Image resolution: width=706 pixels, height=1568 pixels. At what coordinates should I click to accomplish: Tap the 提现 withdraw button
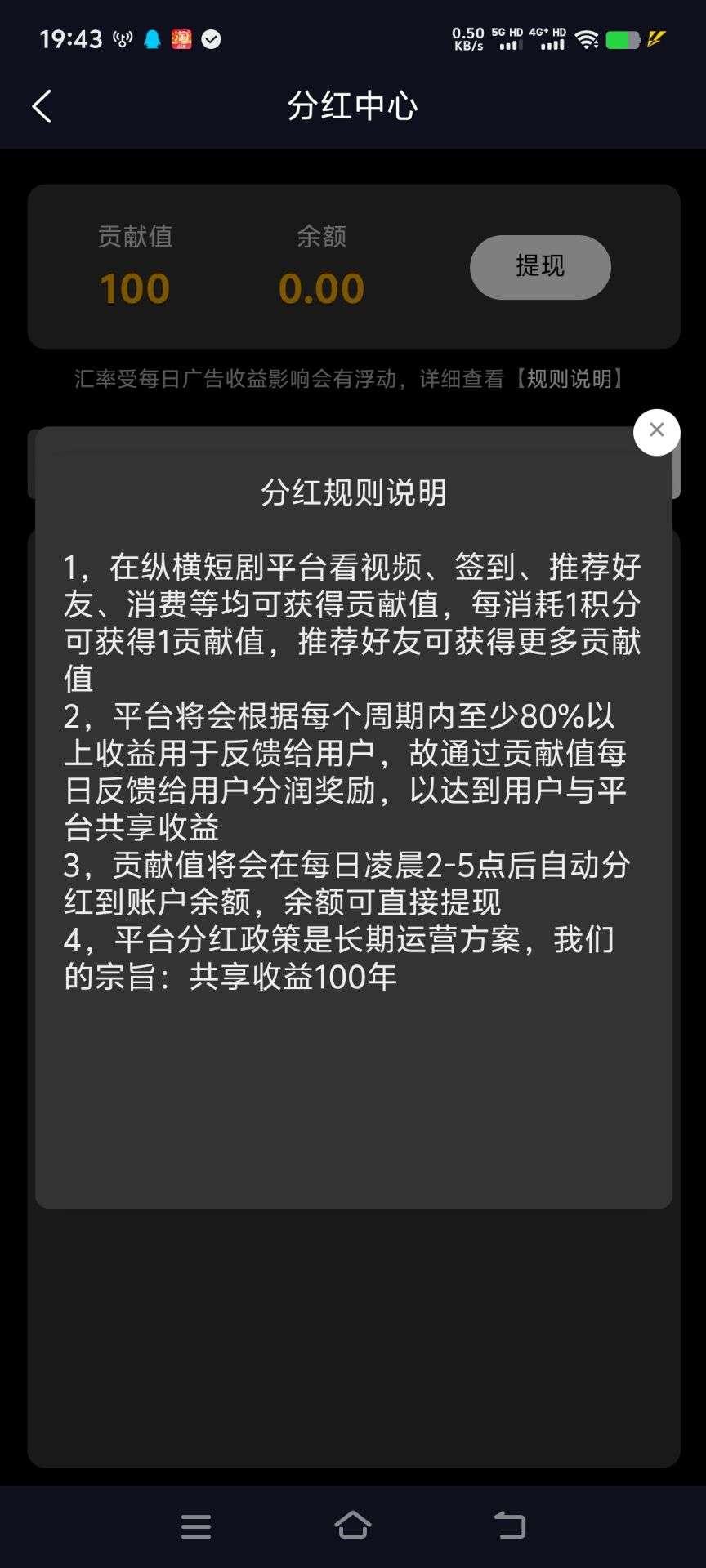[540, 267]
